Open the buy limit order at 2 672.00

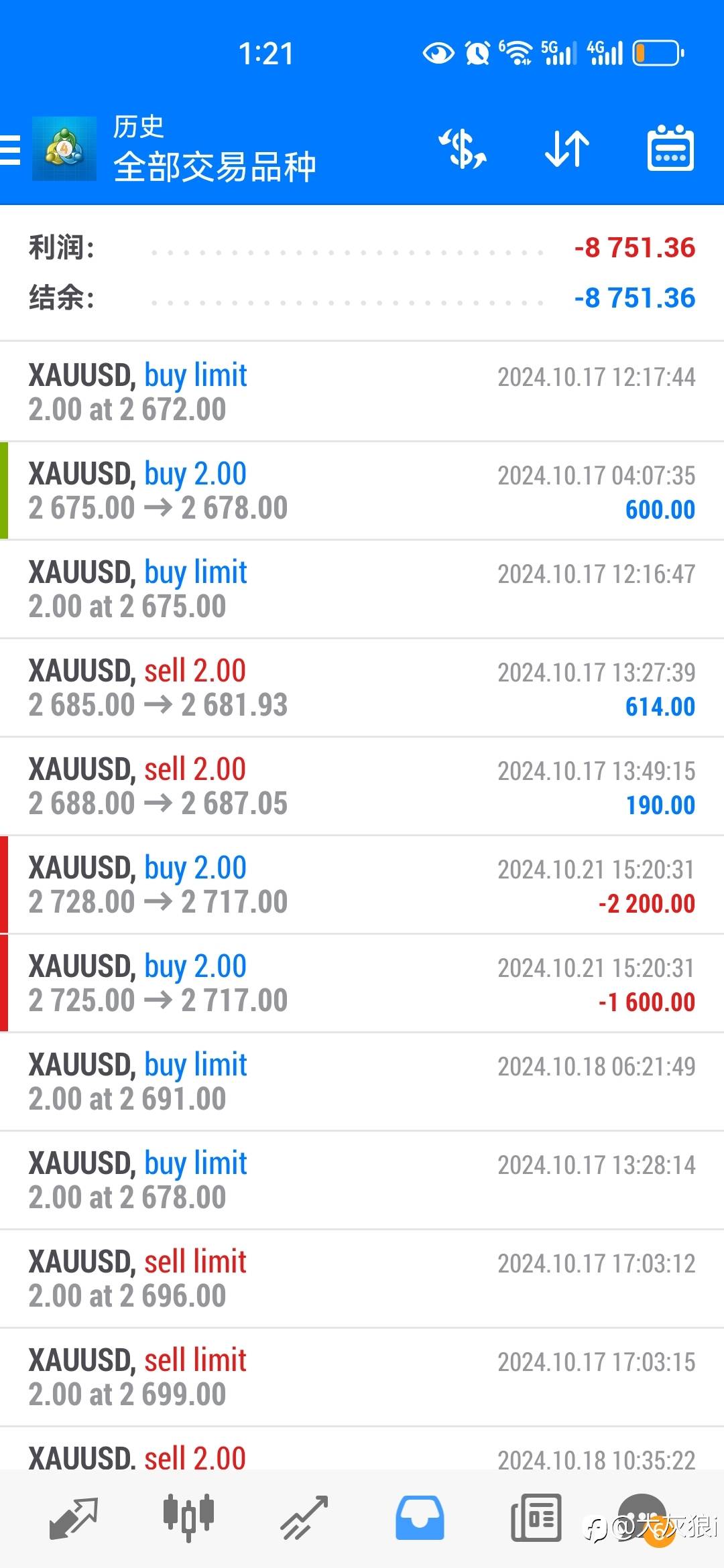(x=362, y=392)
